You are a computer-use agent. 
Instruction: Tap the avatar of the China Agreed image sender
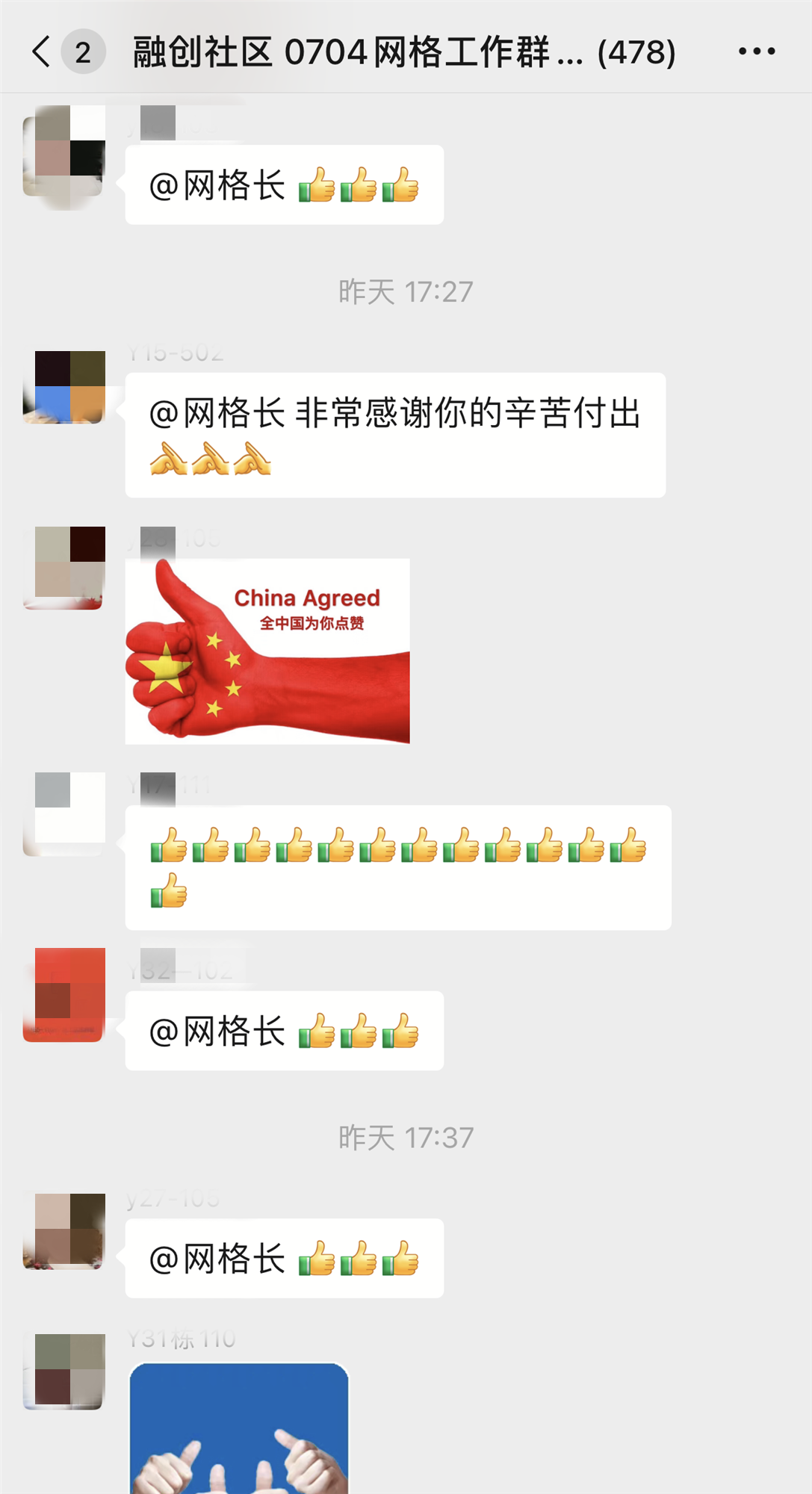coord(65,566)
